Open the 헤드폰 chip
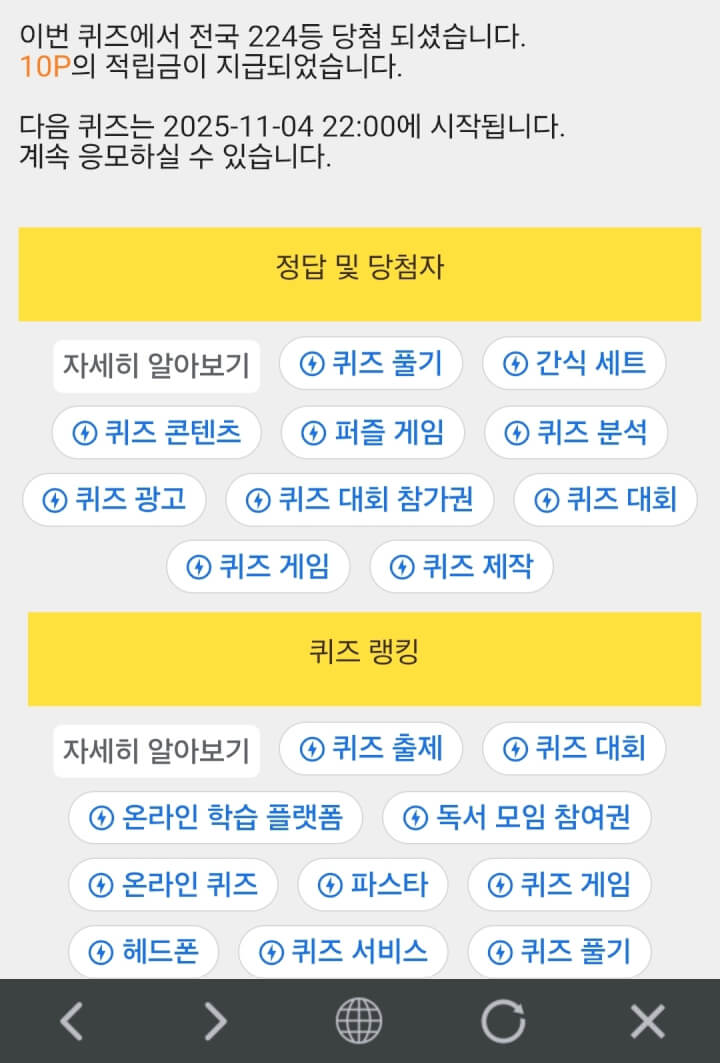This screenshot has height=1063, width=720. (x=143, y=951)
